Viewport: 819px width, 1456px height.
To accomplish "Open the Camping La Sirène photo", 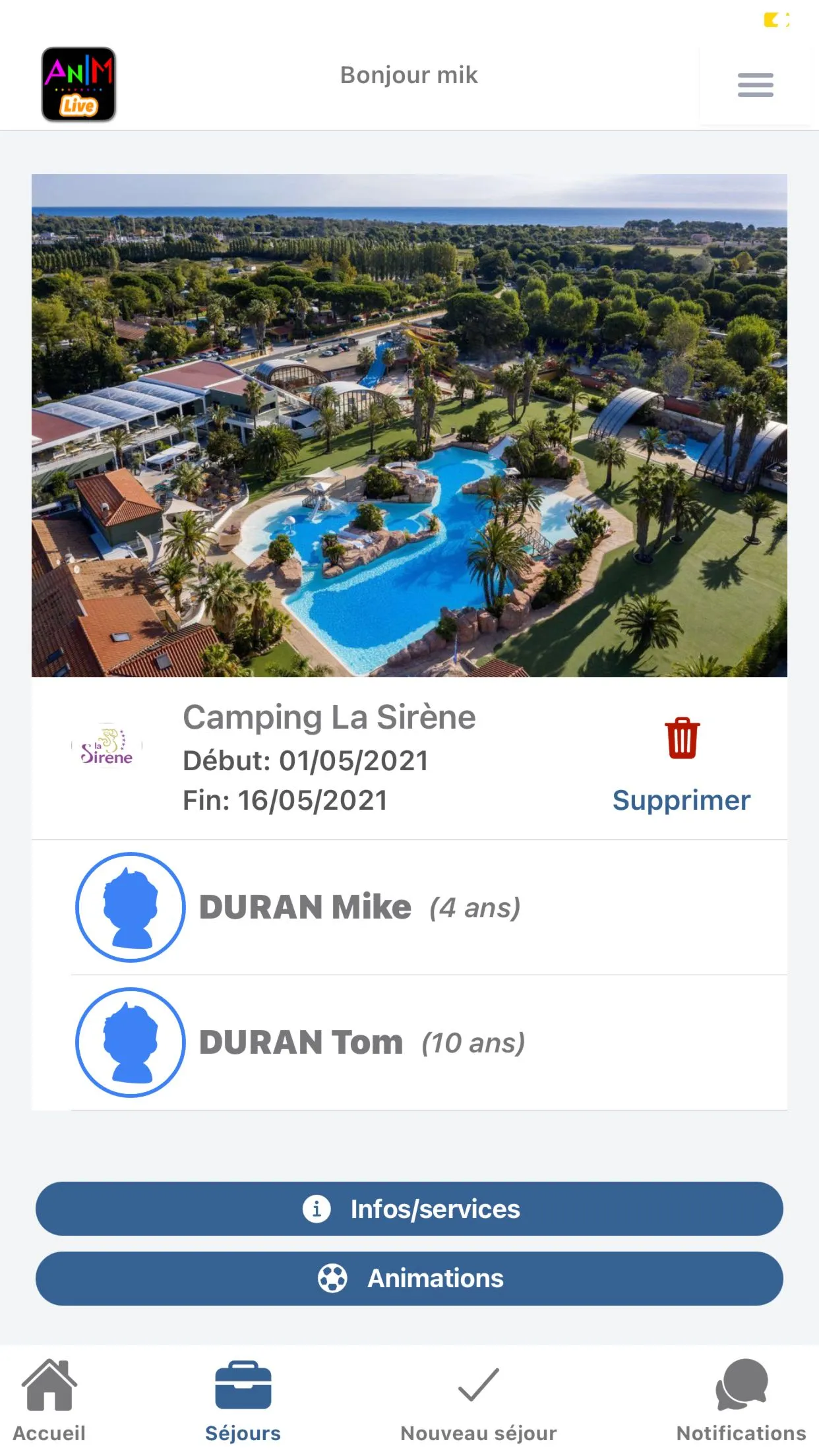I will [x=409, y=425].
